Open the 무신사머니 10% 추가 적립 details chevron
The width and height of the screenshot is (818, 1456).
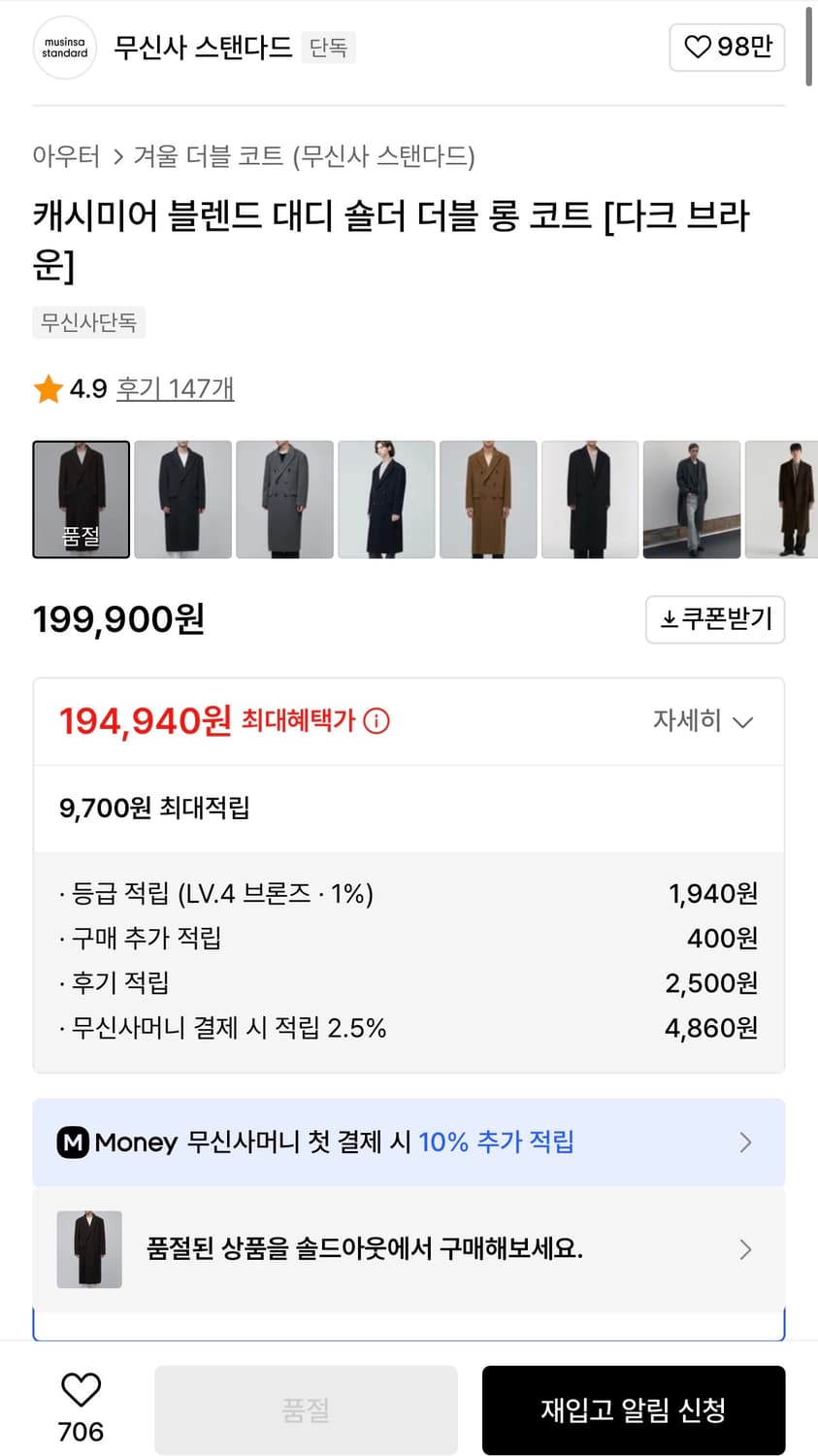pyautogui.click(x=744, y=1142)
